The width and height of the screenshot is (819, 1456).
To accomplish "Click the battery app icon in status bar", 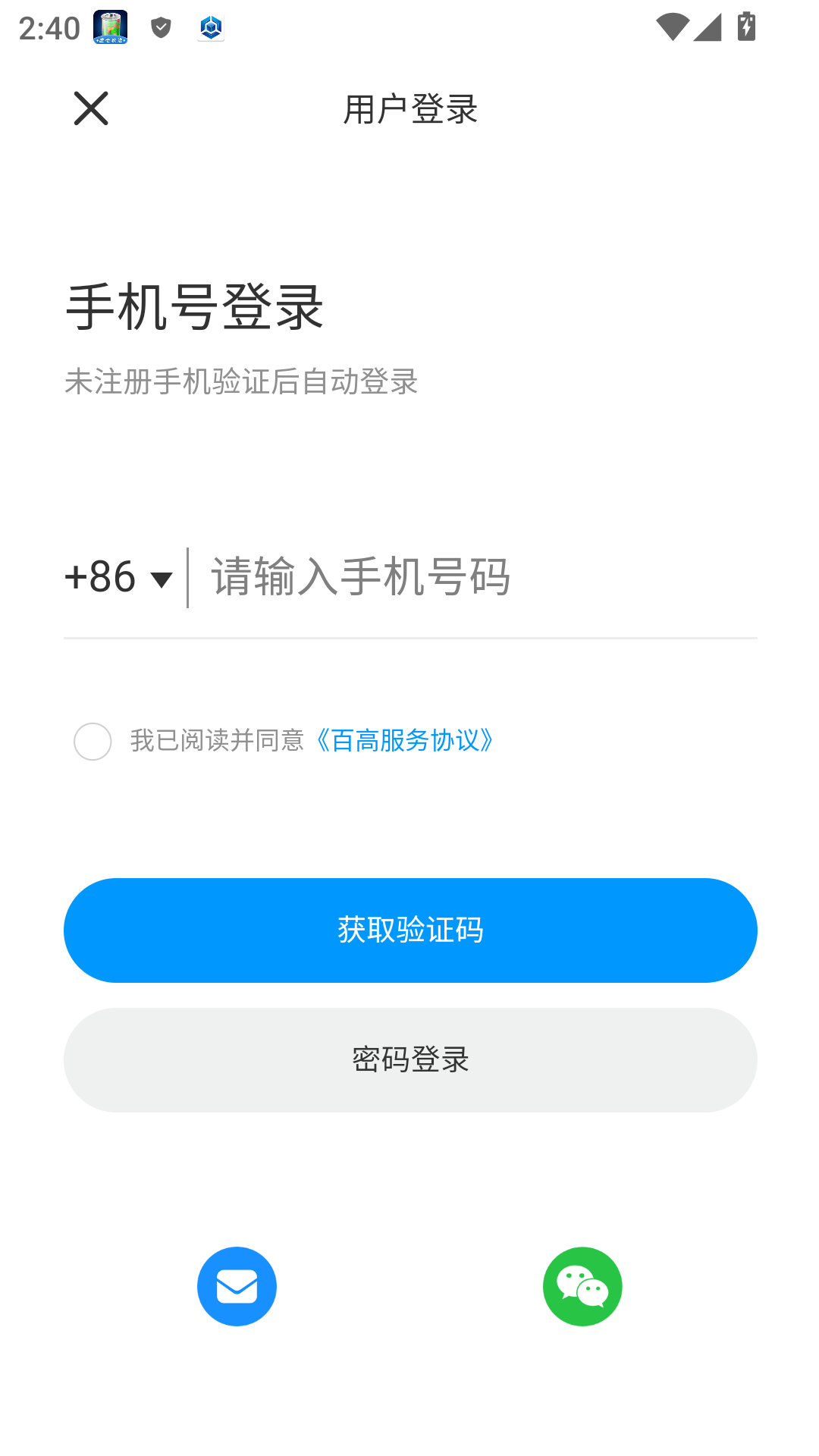I will click(x=110, y=27).
